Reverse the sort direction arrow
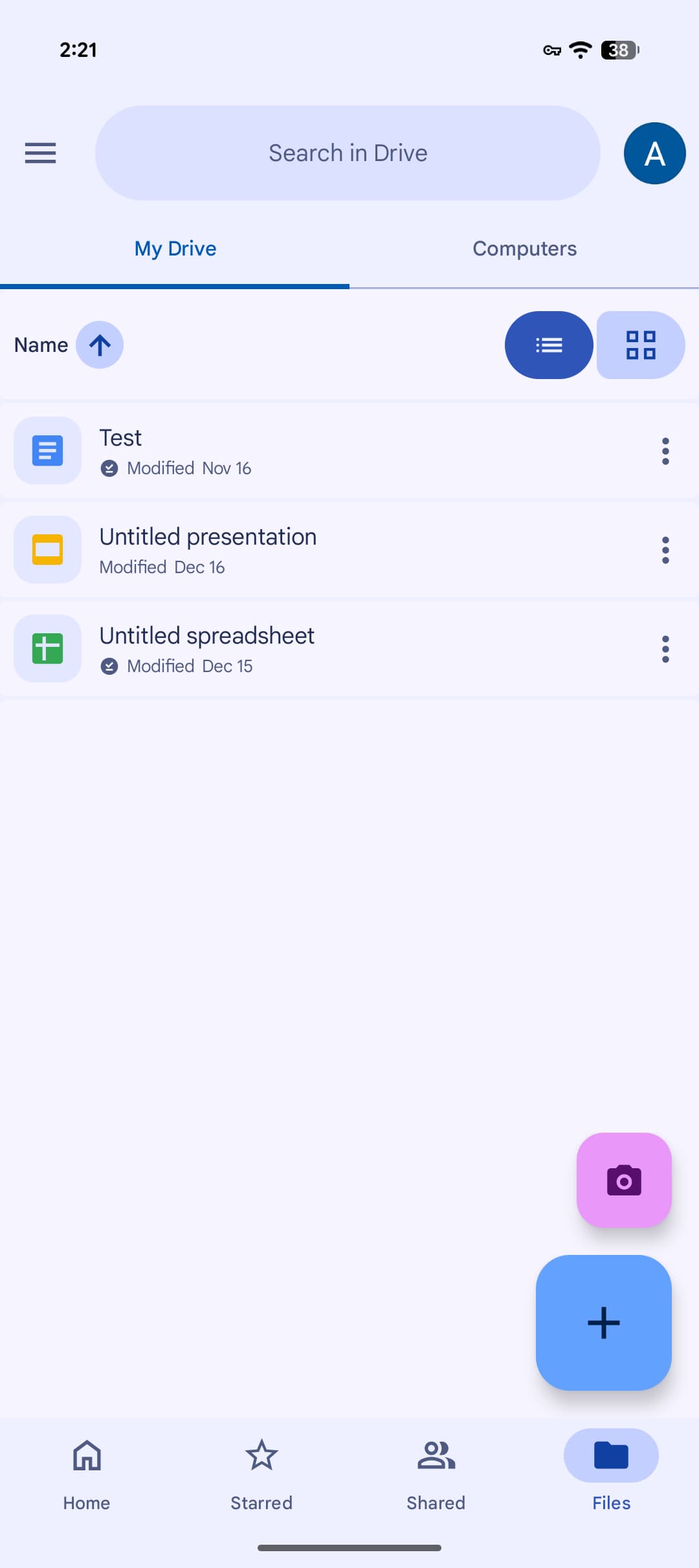The image size is (699, 1568). 100,345
